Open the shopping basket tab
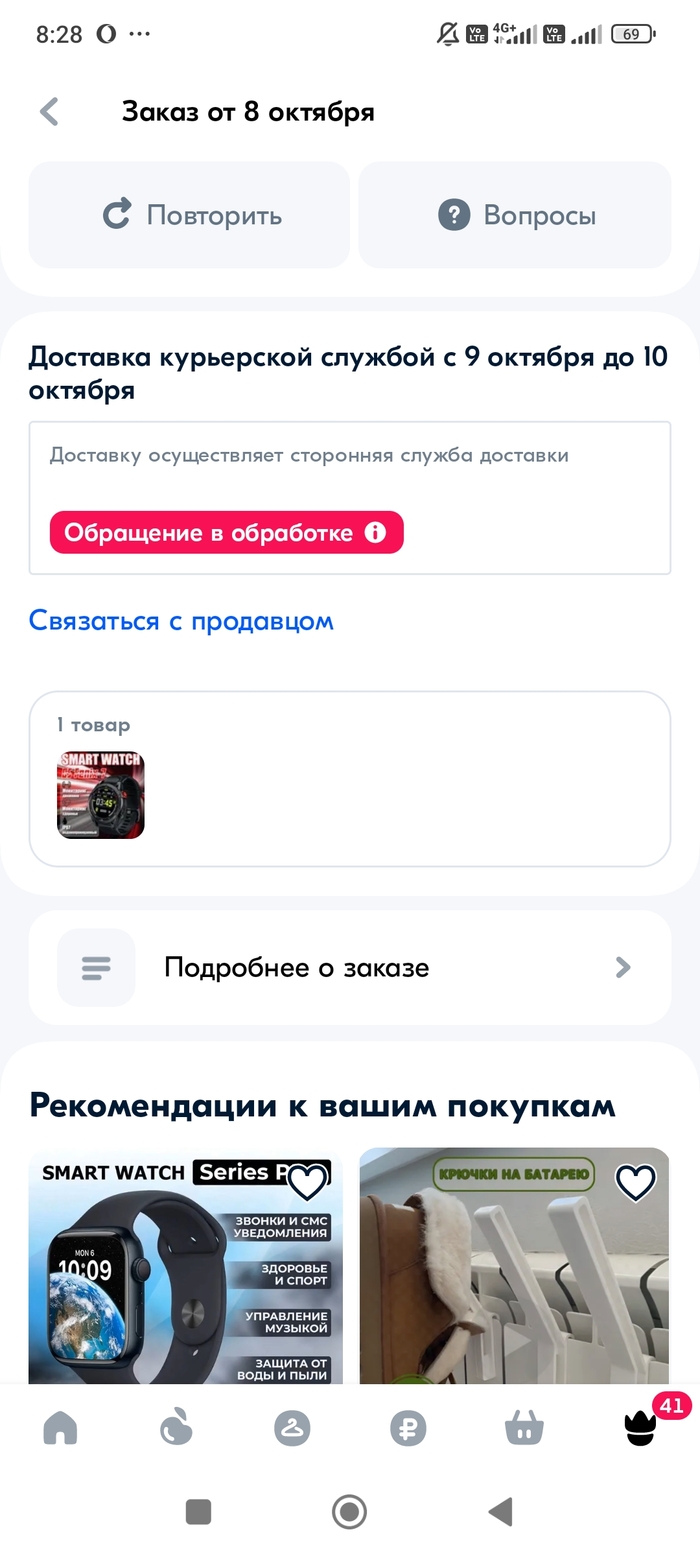The width and height of the screenshot is (700, 1556). tap(524, 1428)
